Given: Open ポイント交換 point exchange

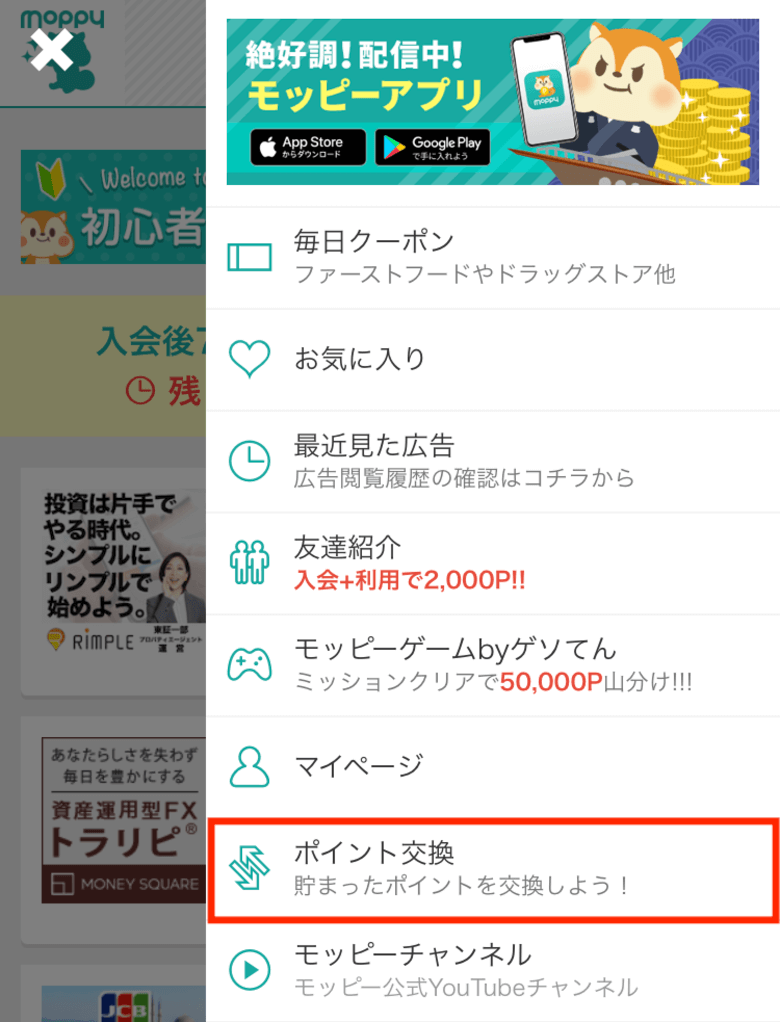Looking at the screenshot, I should [x=492, y=868].
